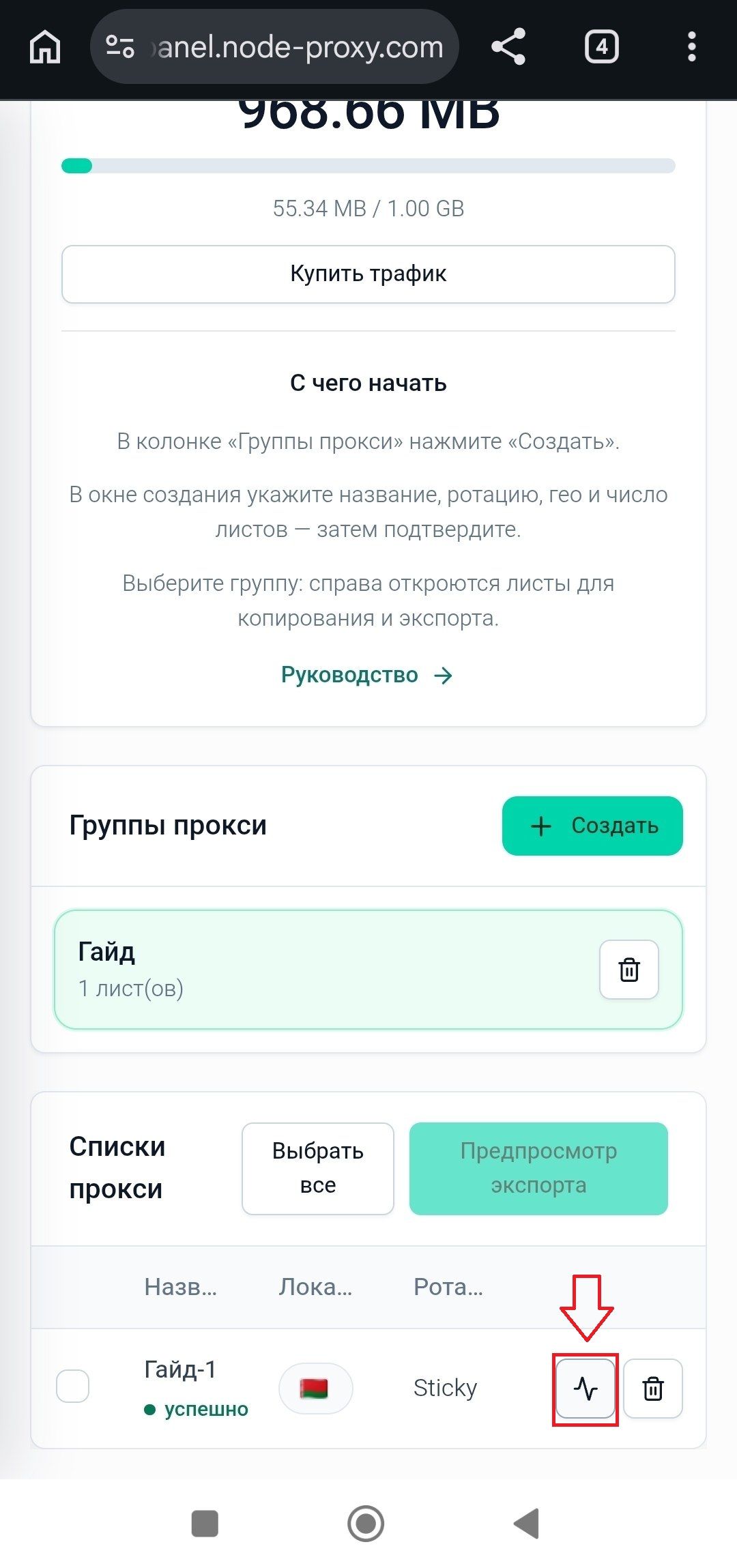Share the current page
The height and width of the screenshot is (1568, 737).
[508, 46]
